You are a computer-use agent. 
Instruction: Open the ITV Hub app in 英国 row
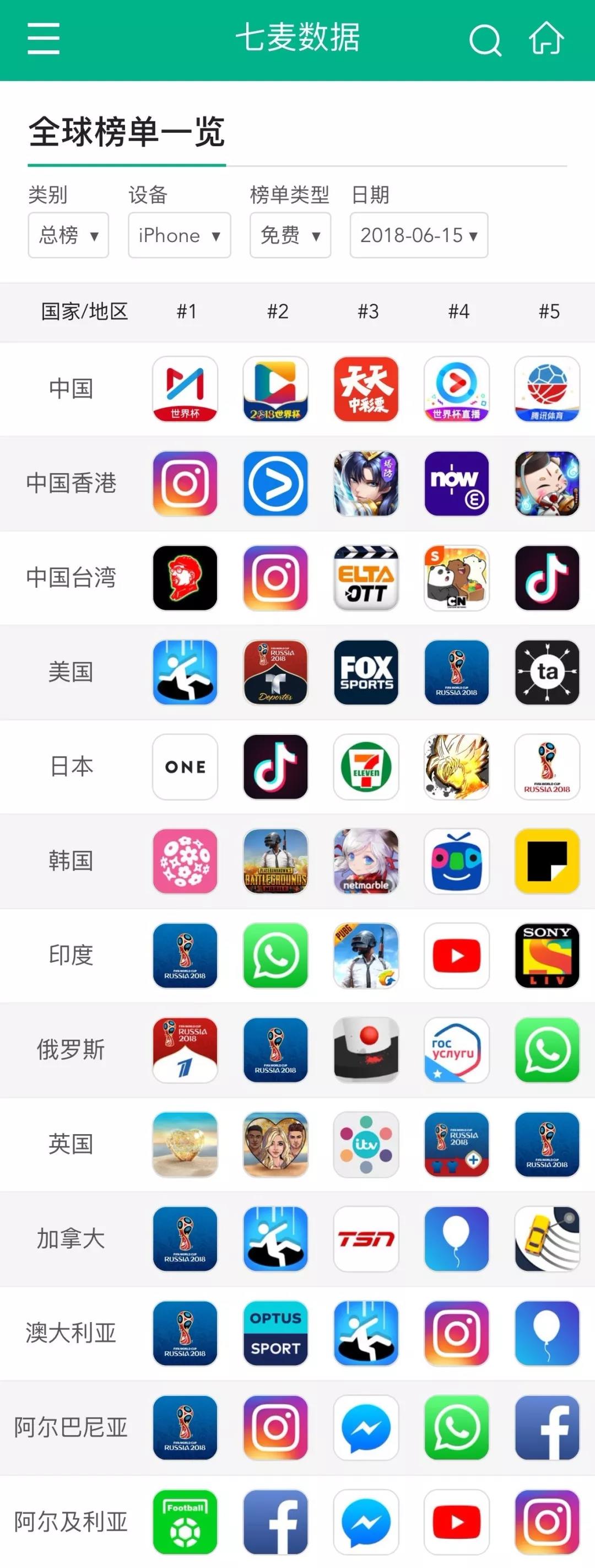coord(366,1143)
